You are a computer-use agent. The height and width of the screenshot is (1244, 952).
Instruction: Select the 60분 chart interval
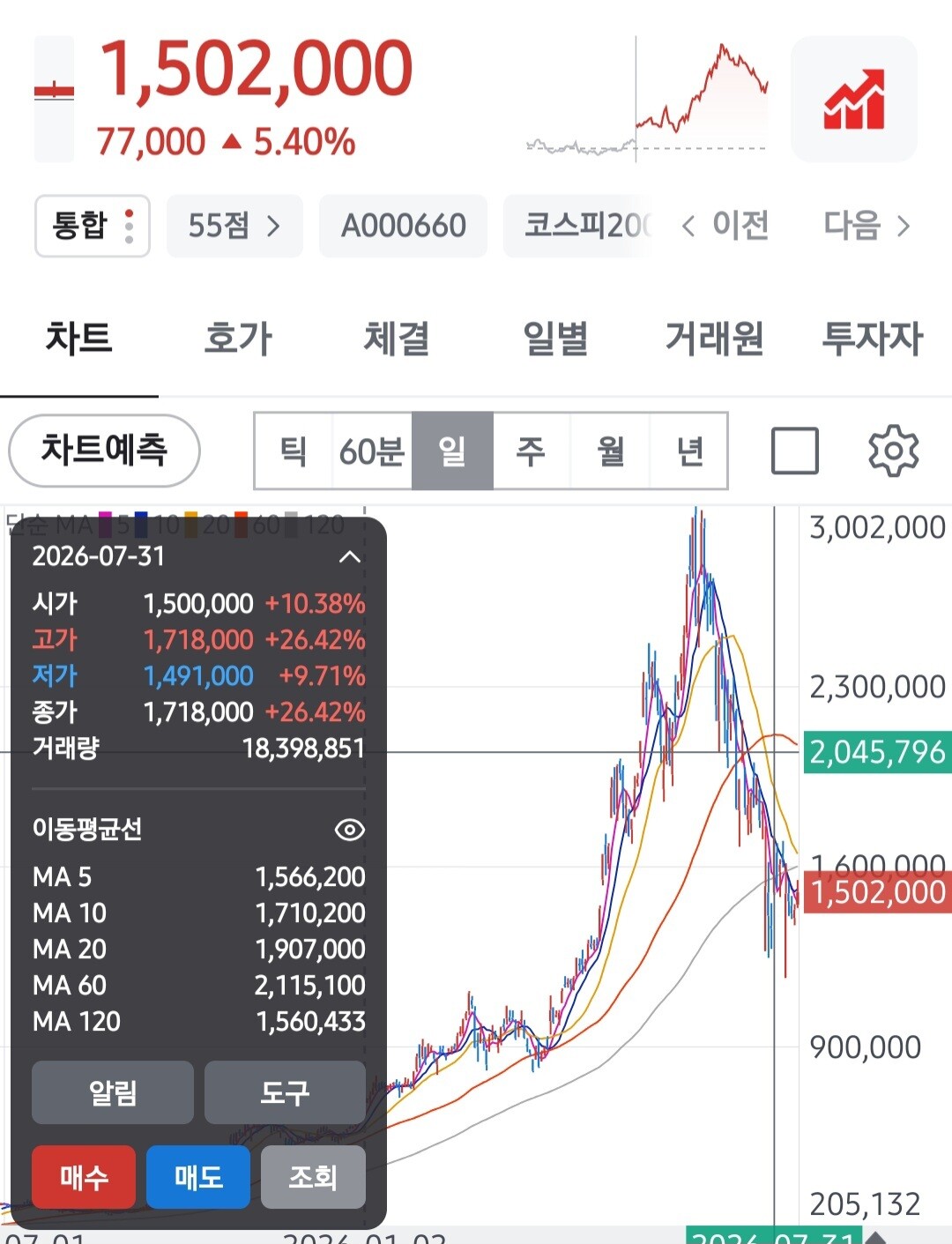point(372,451)
